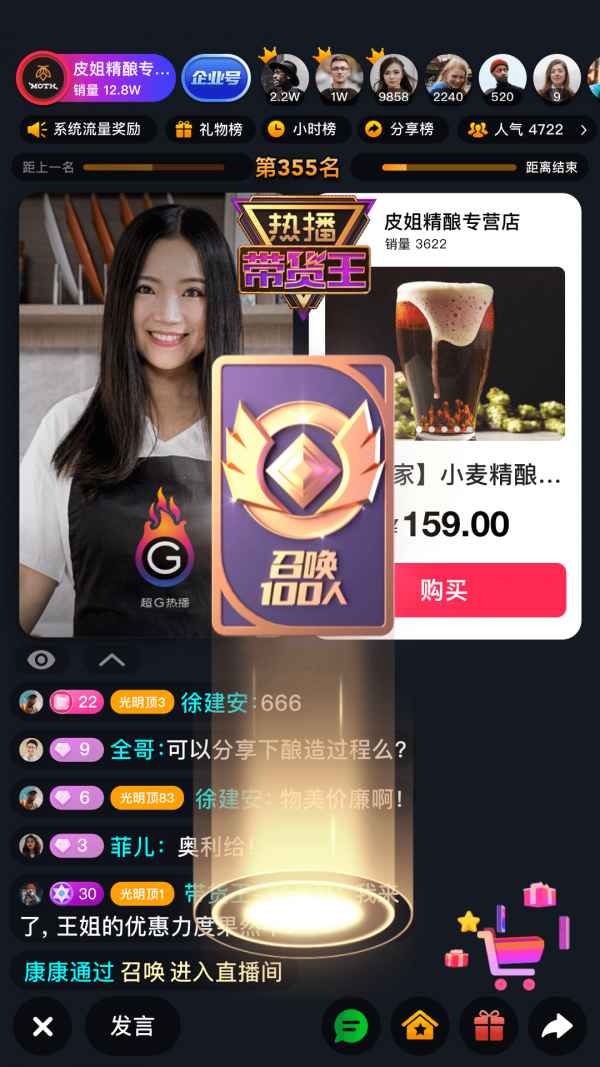Open the 礼物榜 ranking
Image resolution: width=600 pixels, height=1067 pixels.
[209, 129]
